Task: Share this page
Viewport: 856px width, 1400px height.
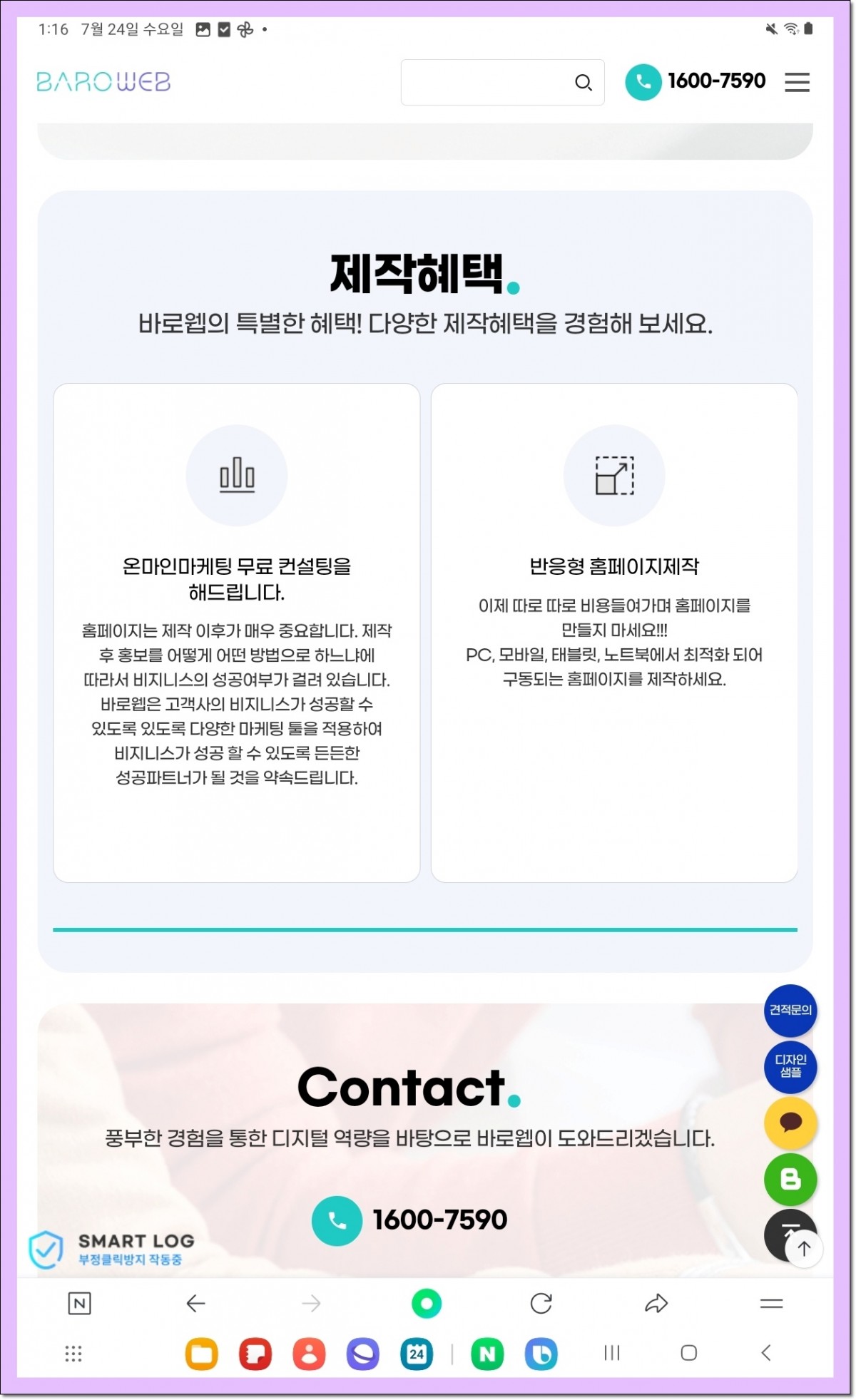Action: tap(656, 1304)
